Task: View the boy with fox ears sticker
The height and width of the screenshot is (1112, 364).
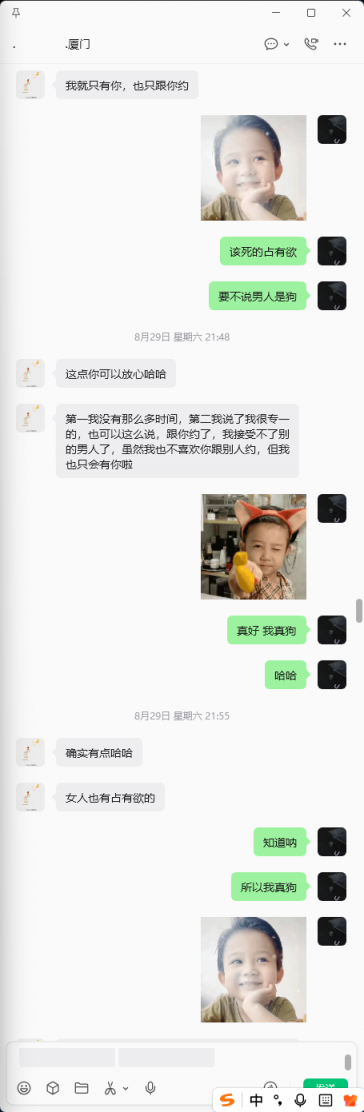Action: pyautogui.click(x=253, y=547)
